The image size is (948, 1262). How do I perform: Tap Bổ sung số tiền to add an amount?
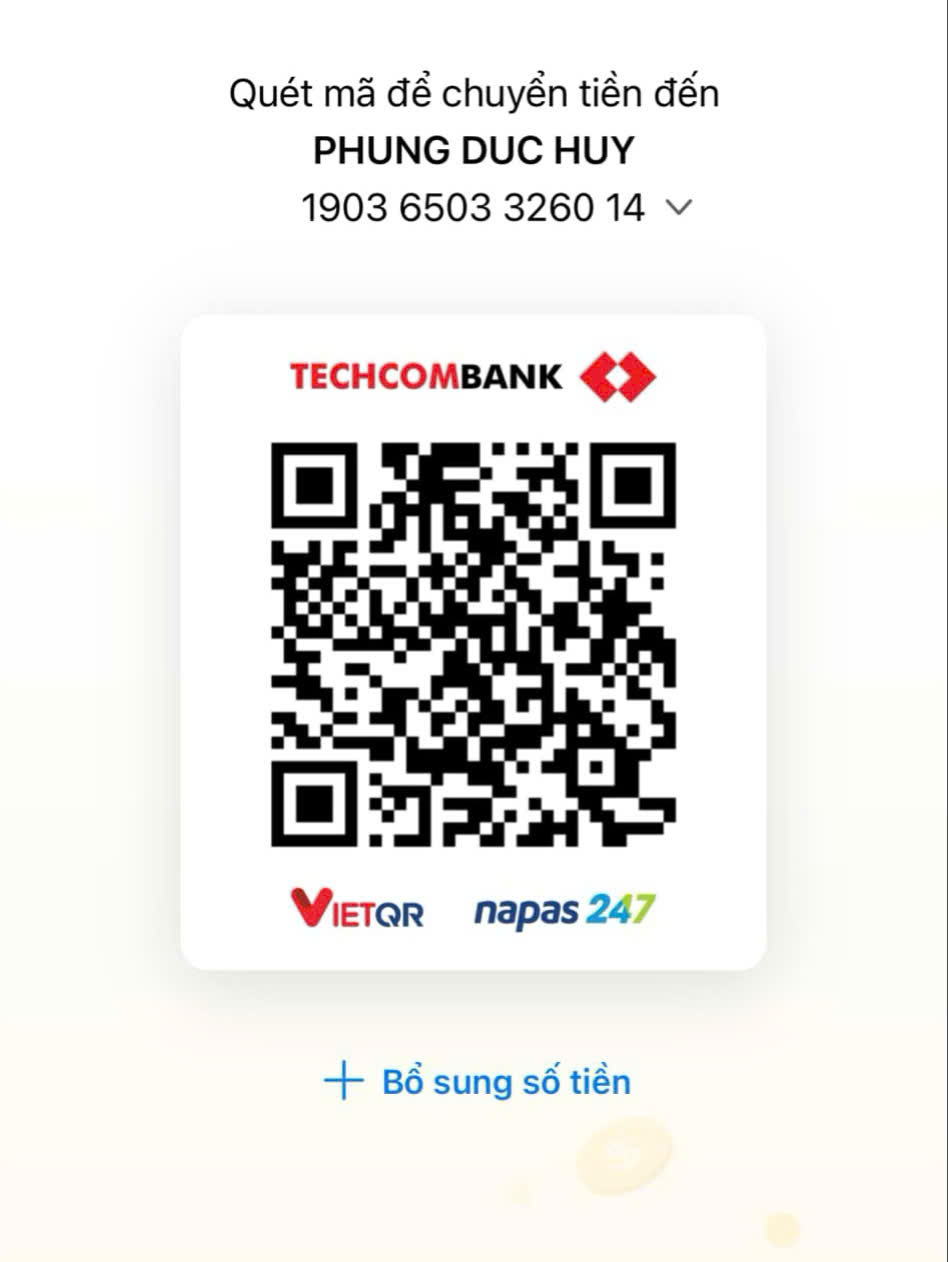(478, 1082)
